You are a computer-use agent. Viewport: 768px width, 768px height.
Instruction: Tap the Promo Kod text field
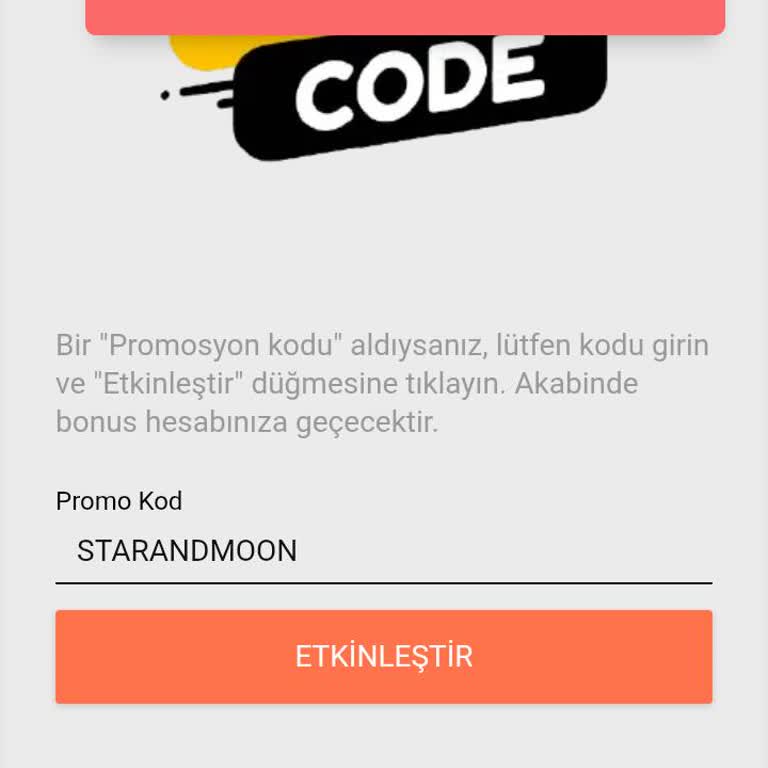point(383,551)
